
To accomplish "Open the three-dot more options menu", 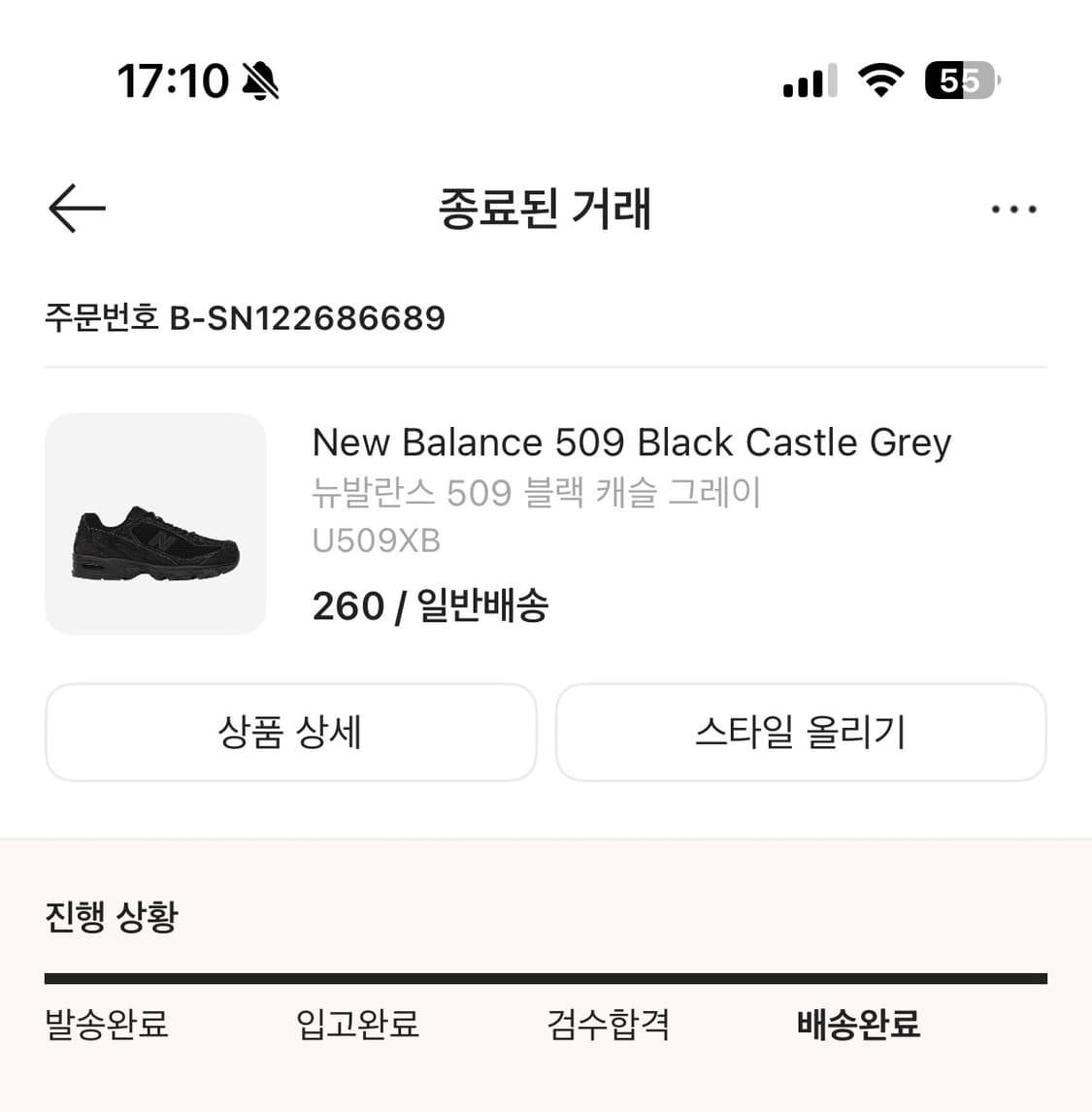I will click(x=1013, y=209).
